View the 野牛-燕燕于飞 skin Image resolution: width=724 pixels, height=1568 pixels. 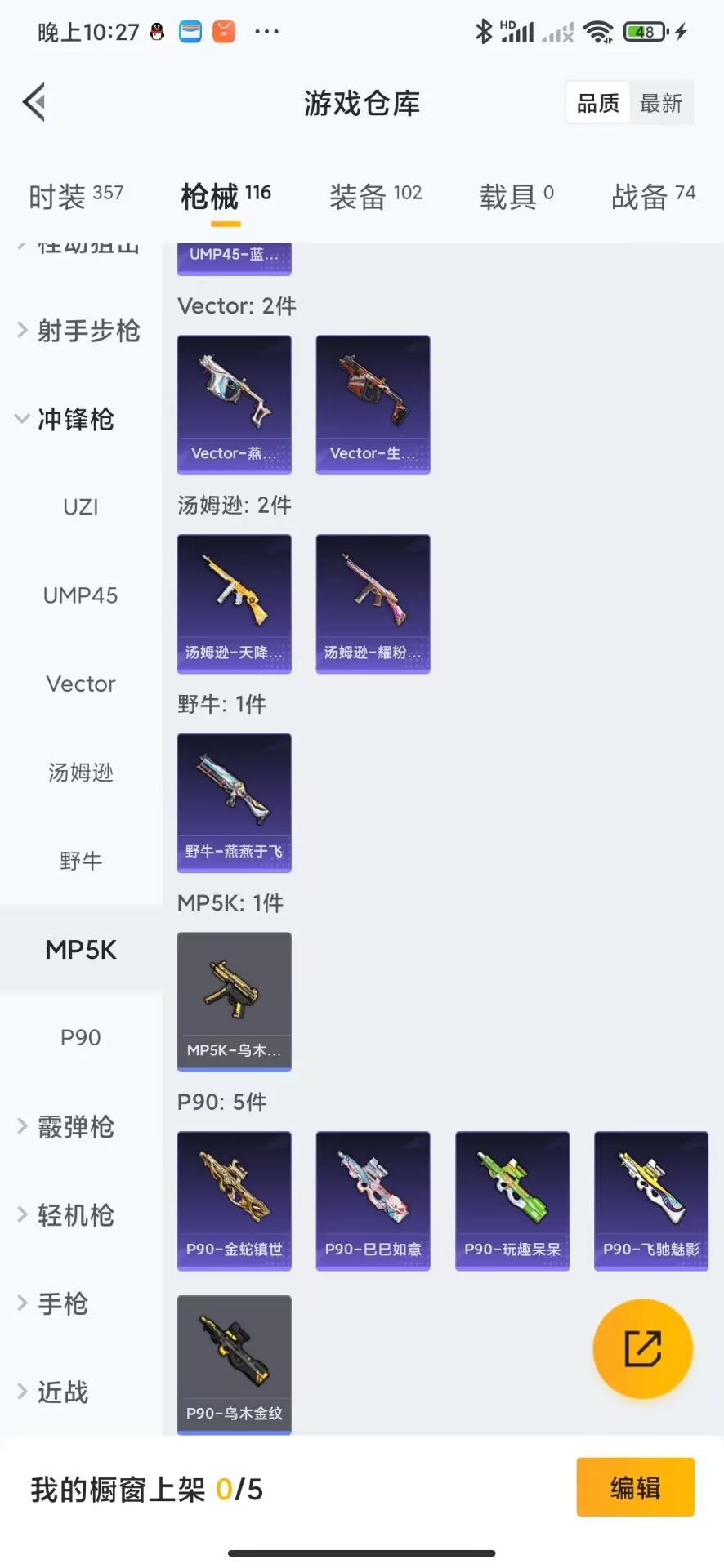click(235, 803)
